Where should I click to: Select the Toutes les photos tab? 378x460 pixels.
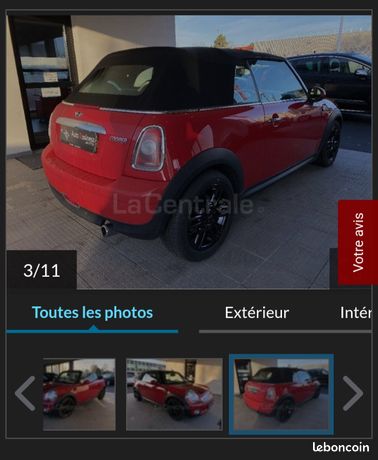[x=92, y=313]
